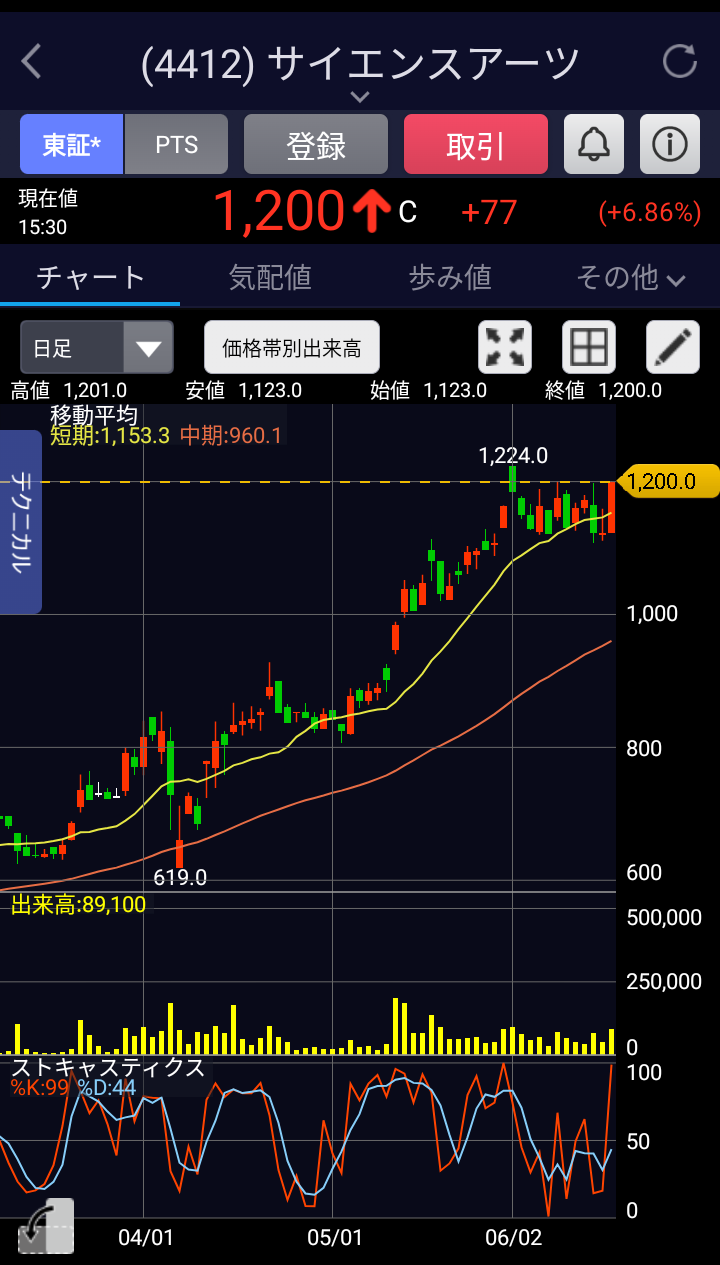Expand the stock name chevron
This screenshot has width=720, height=1265.
click(x=360, y=97)
